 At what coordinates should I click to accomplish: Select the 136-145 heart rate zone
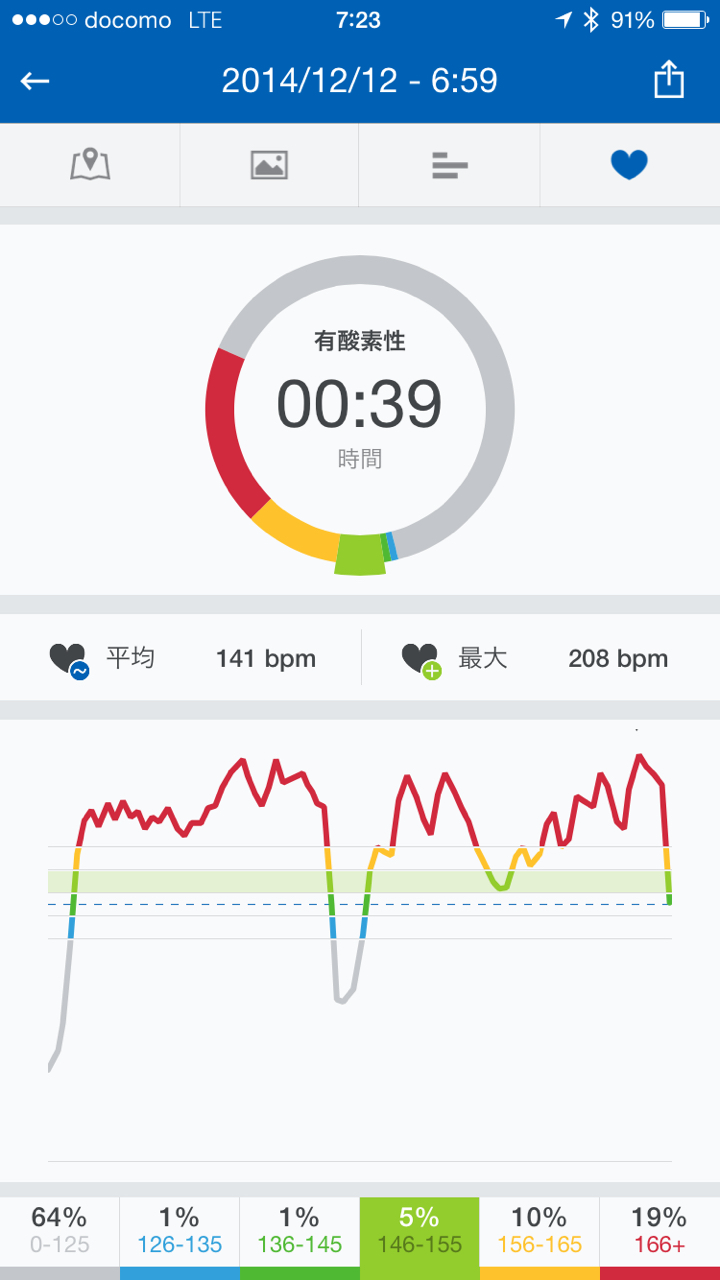click(299, 1232)
